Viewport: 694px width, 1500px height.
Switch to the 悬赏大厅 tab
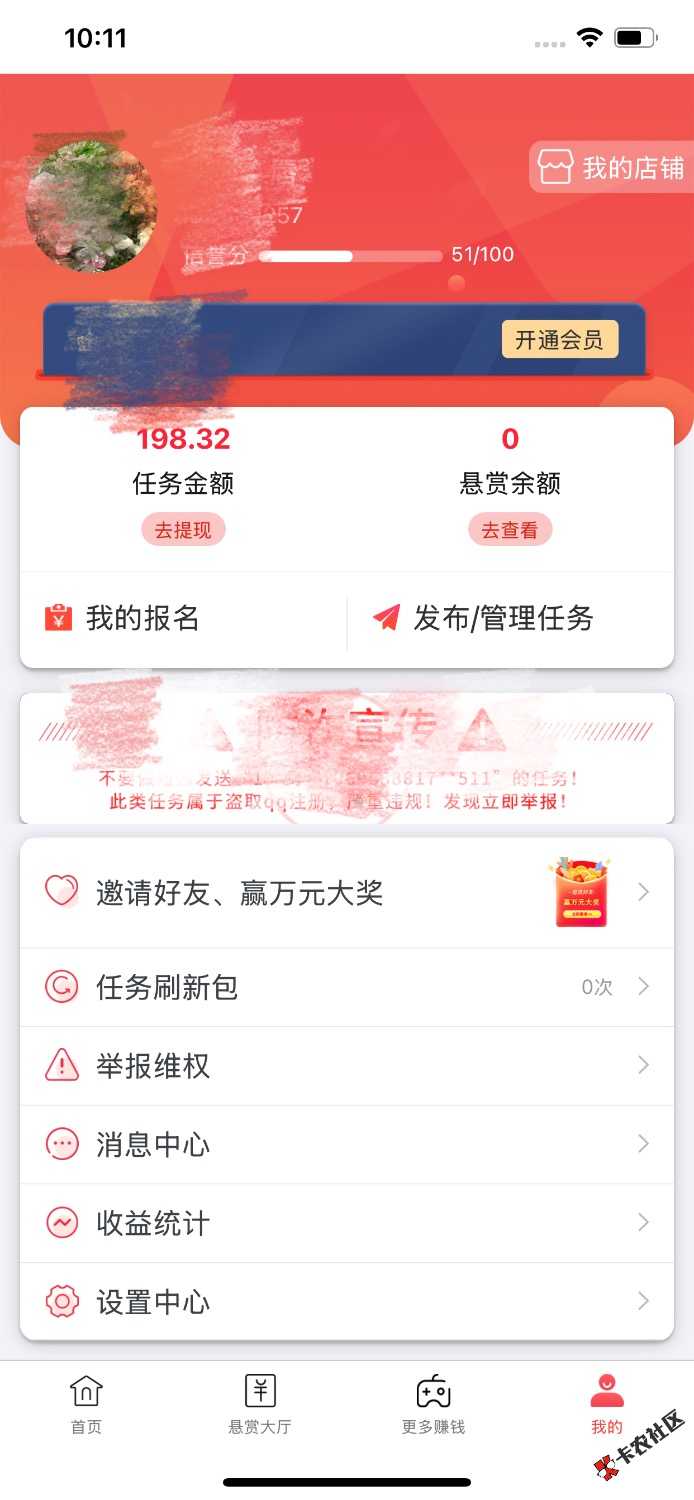[x=260, y=1404]
